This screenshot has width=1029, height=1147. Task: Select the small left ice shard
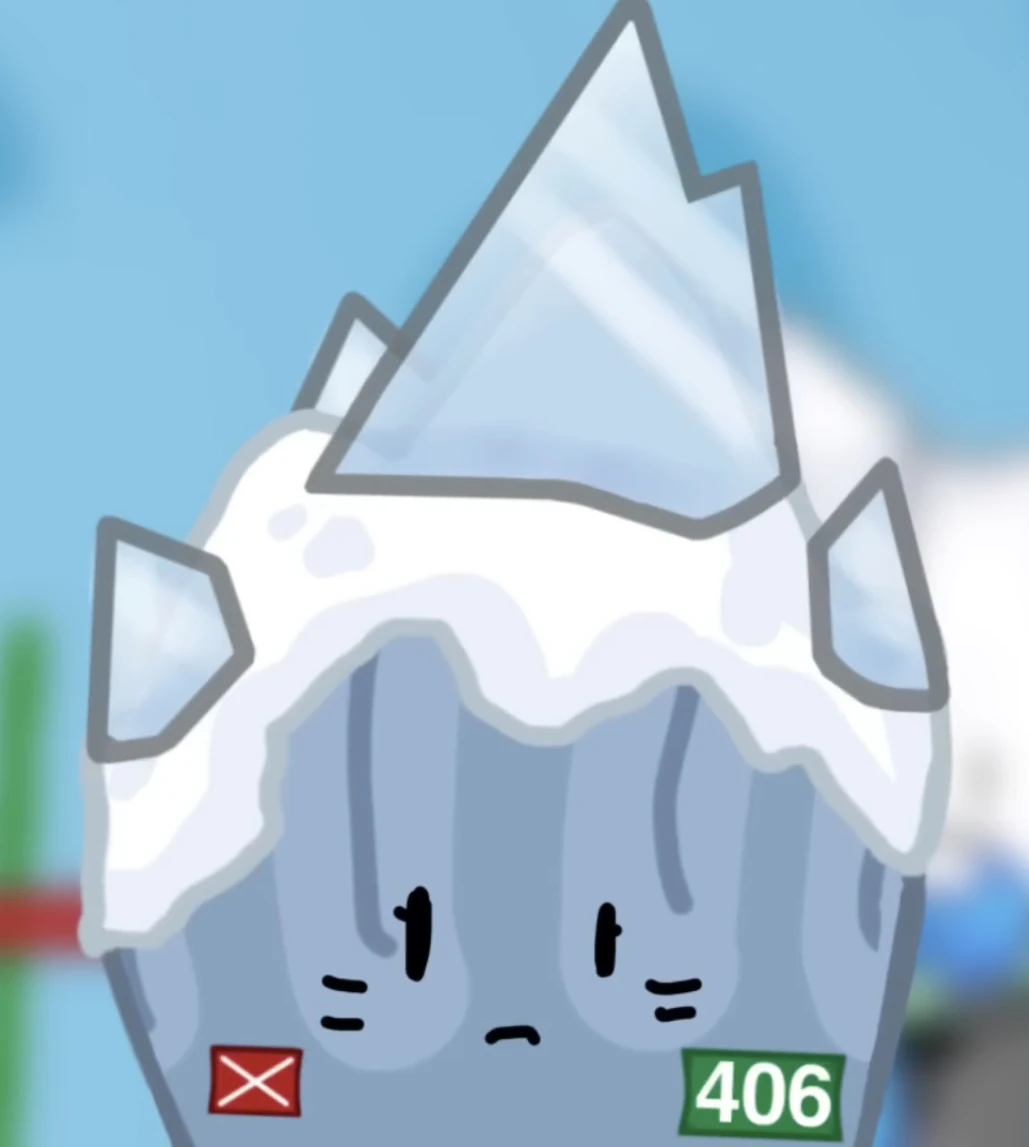165,630
